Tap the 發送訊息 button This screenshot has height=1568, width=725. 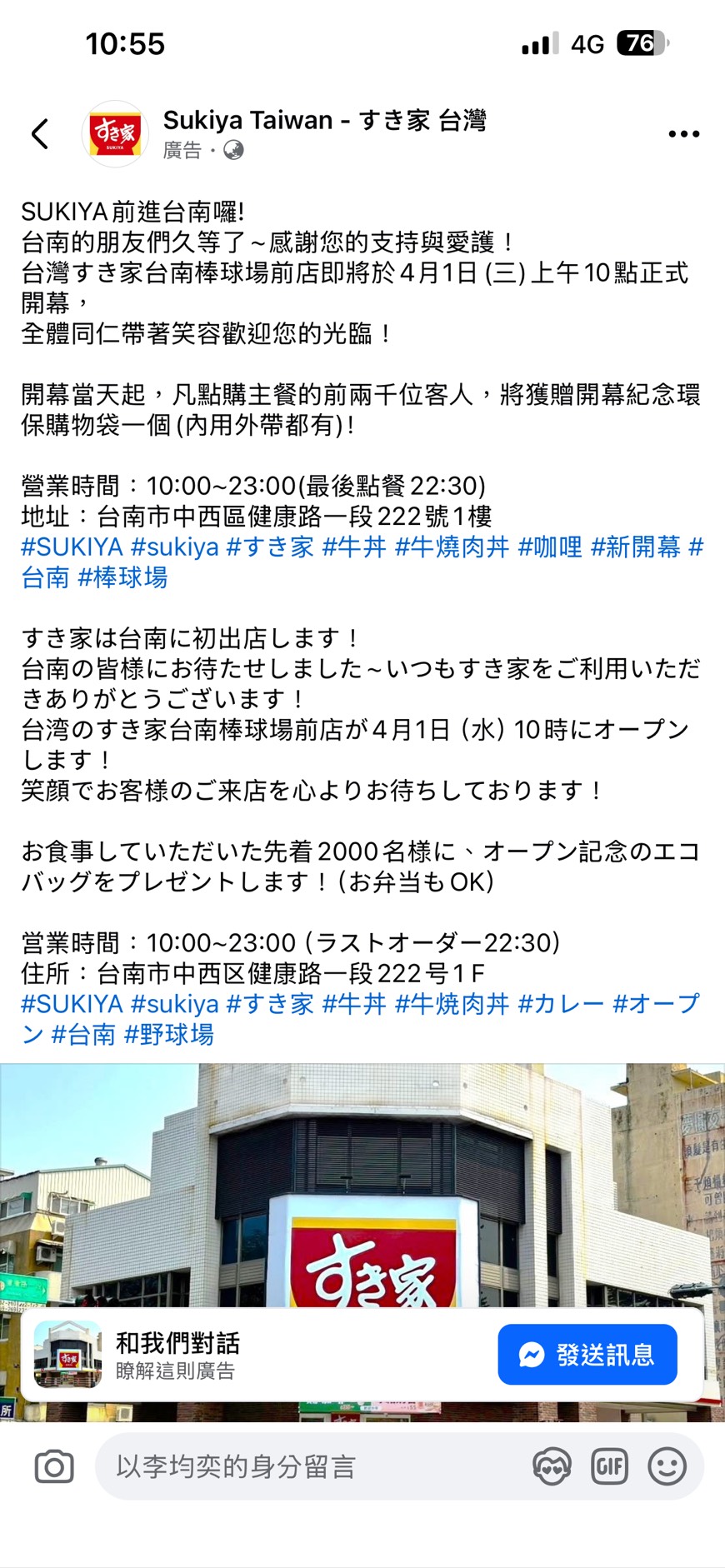coord(587,1354)
